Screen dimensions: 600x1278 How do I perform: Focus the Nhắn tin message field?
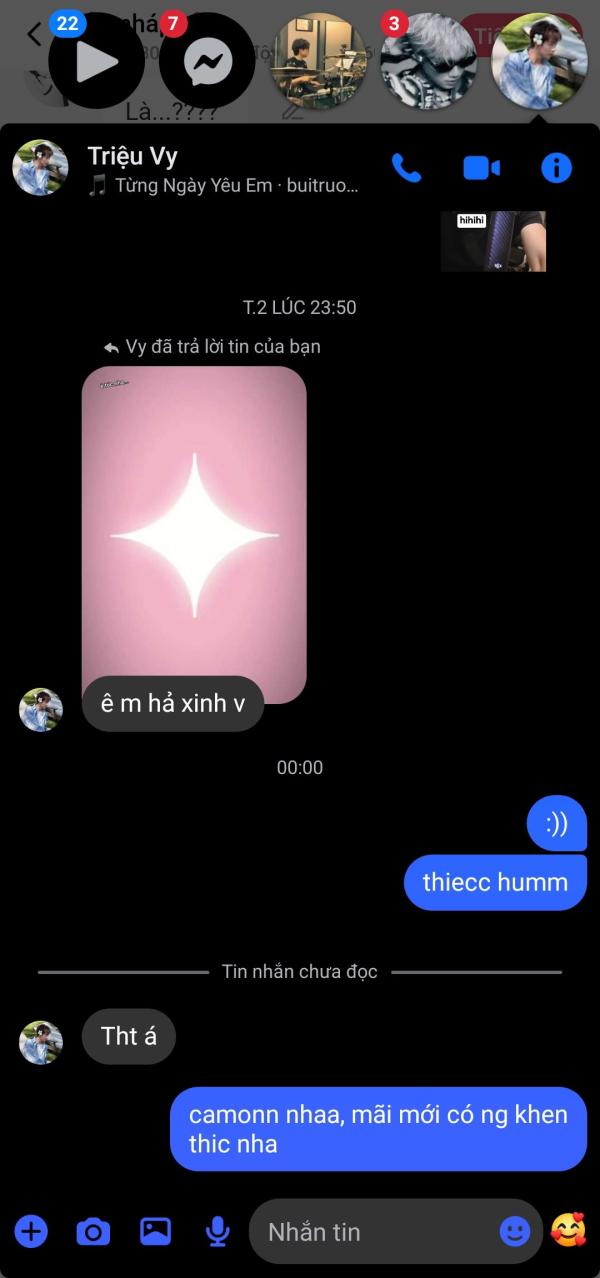coord(380,1232)
